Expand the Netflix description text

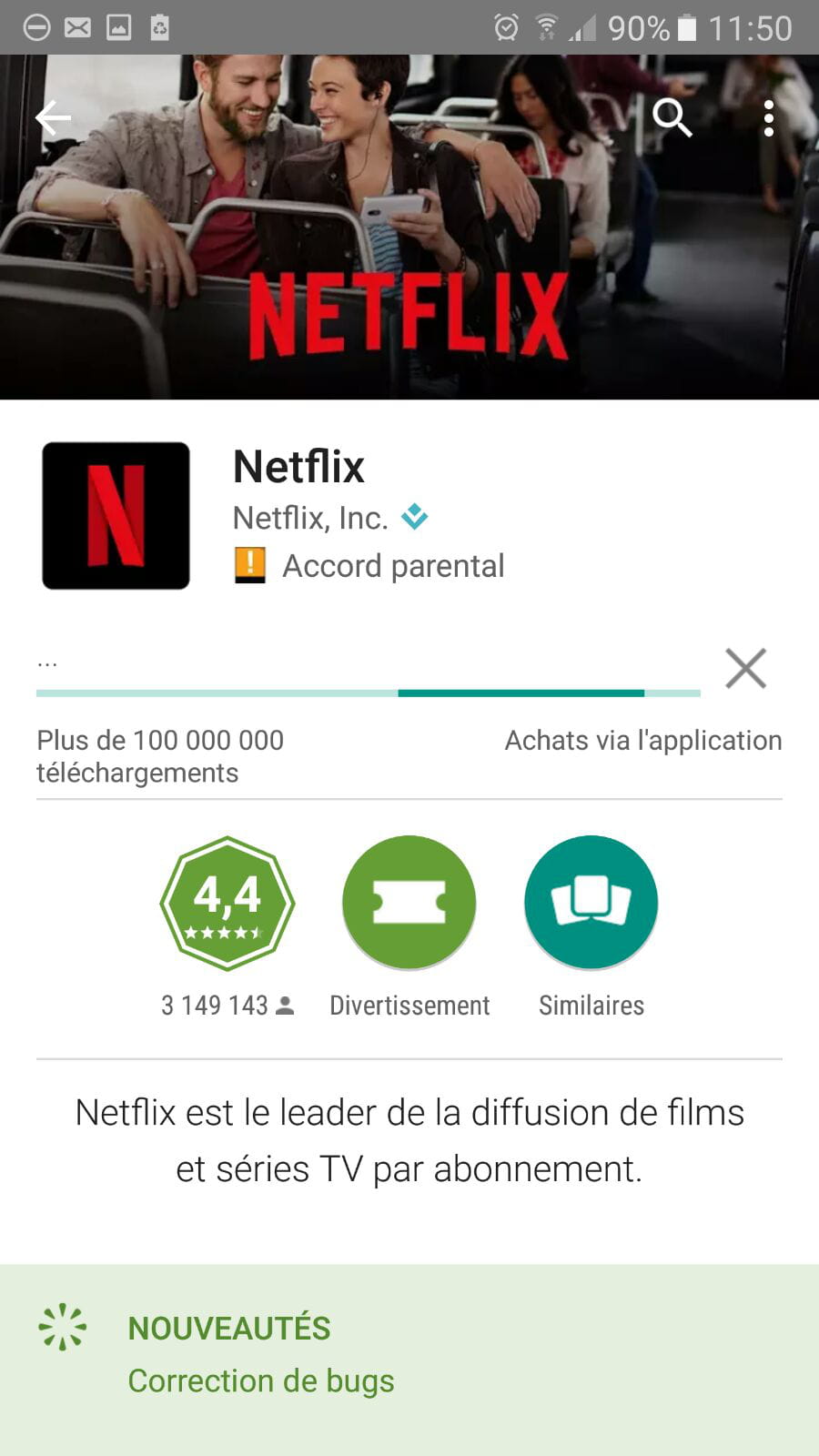(x=409, y=1140)
